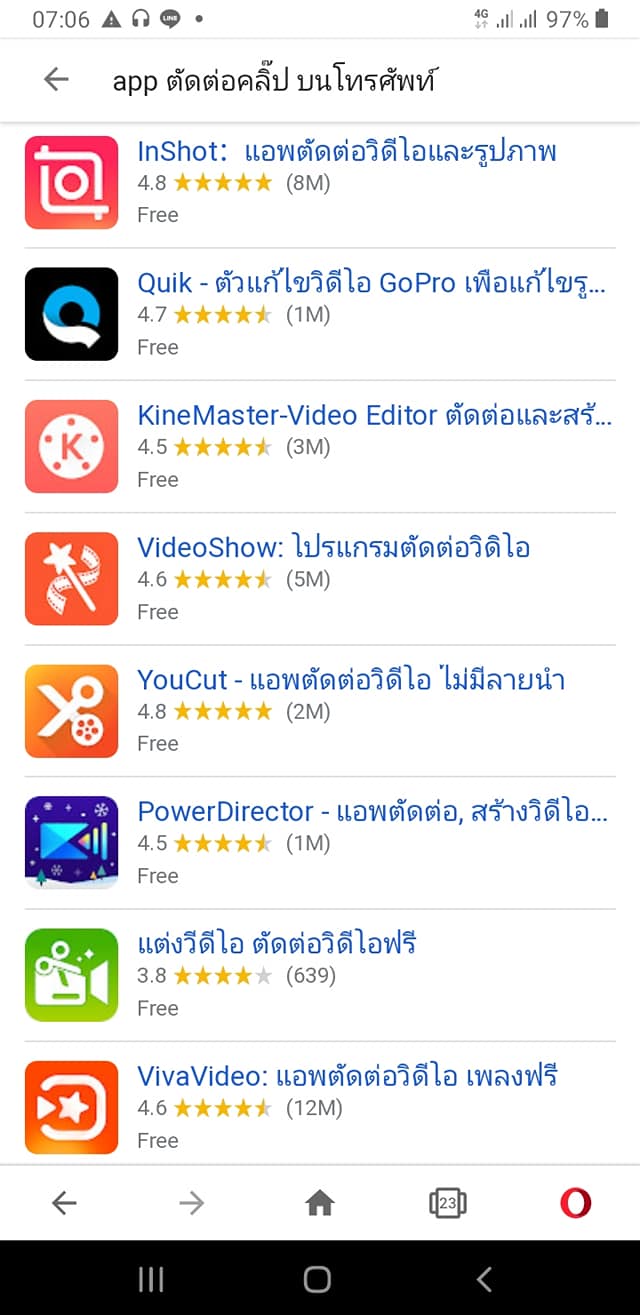Open the Opera browser menu

[575, 1203]
